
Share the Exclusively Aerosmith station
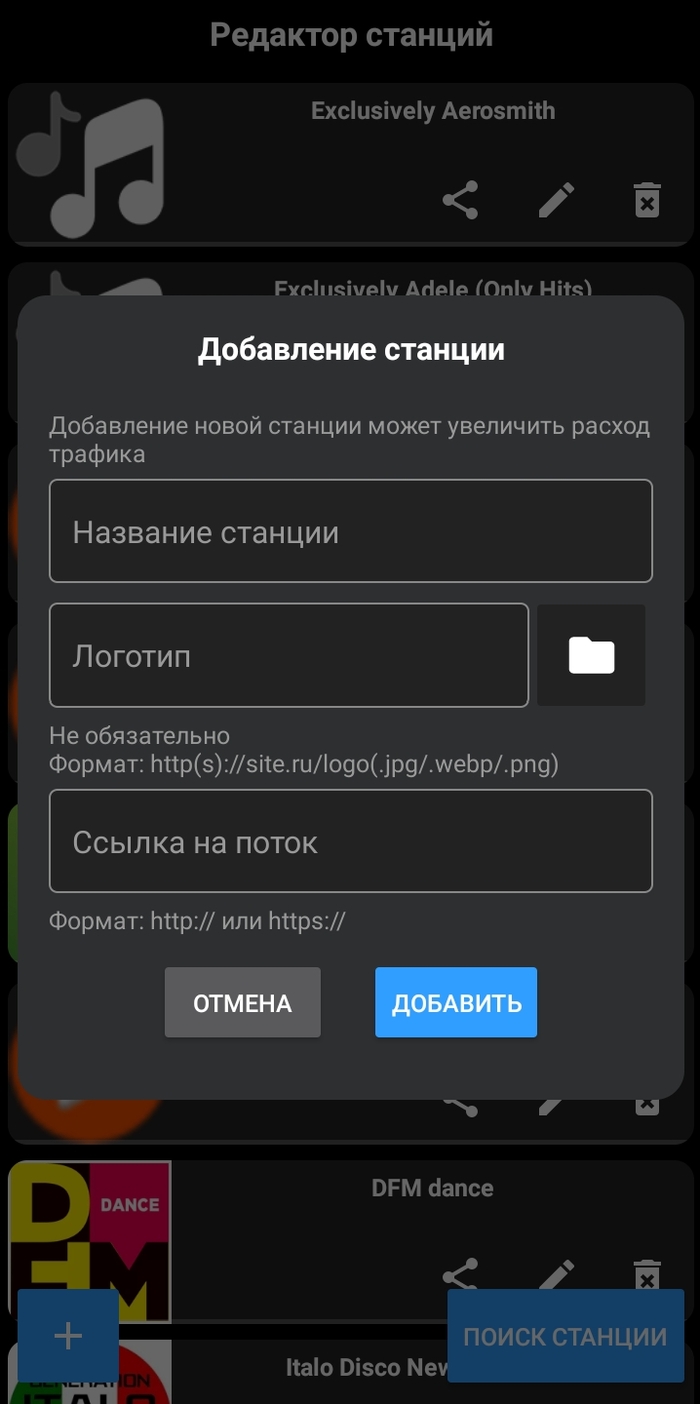(460, 201)
